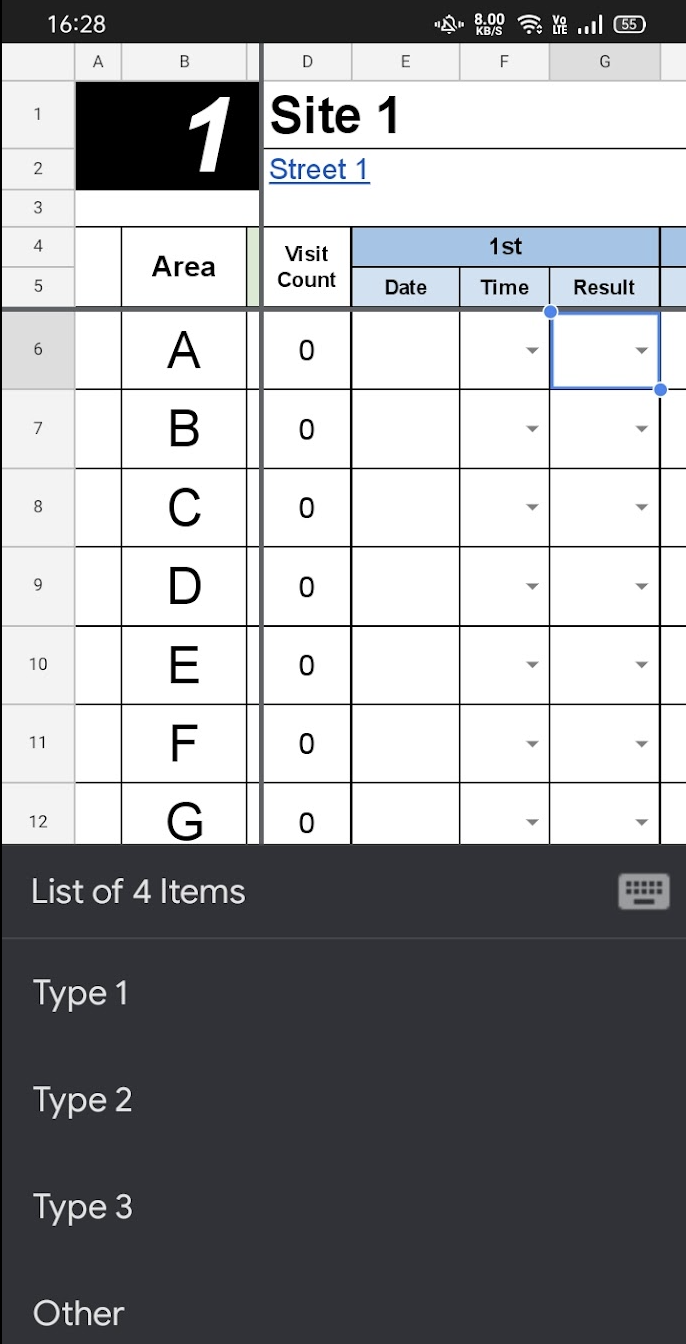
Task: Select Type 1 from the list
Action: coord(343,993)
